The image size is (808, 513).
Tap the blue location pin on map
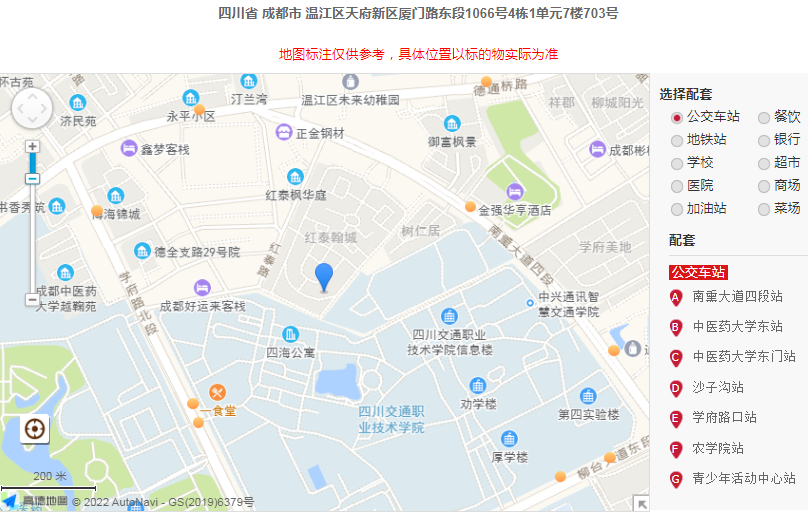point(324,275)
